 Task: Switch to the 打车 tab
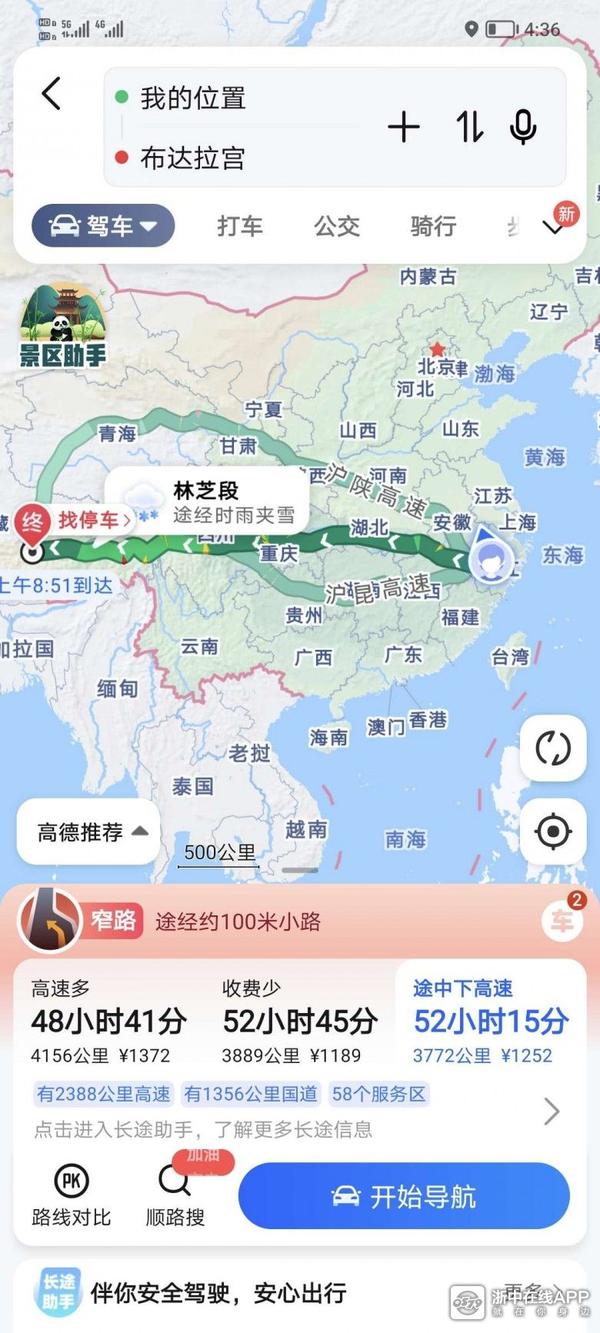(240, 226)
